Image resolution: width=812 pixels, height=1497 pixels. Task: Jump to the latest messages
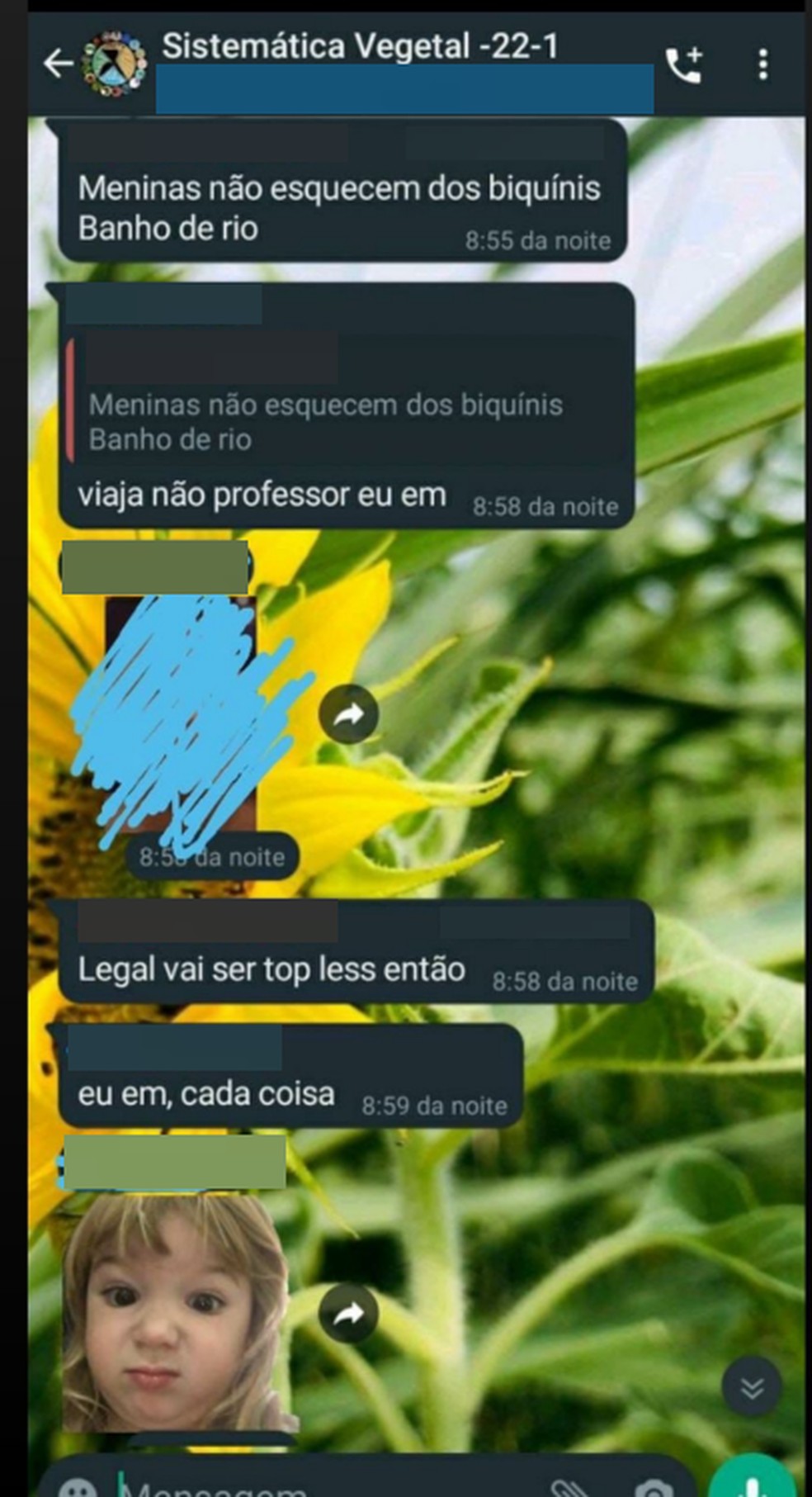tap(751, 1387)
